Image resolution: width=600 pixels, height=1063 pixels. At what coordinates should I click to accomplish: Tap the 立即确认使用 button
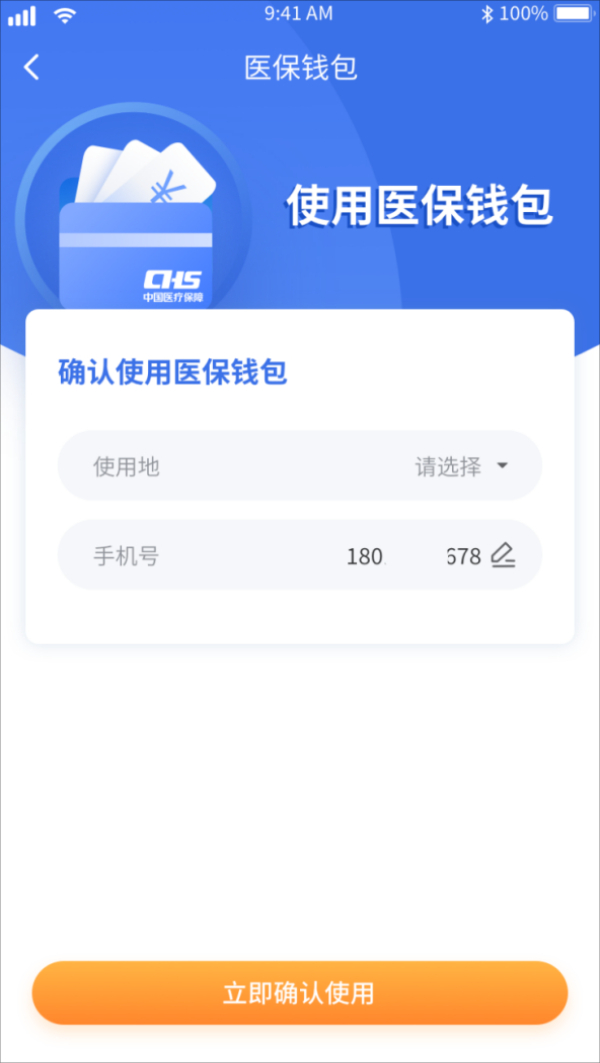(300, 993)
